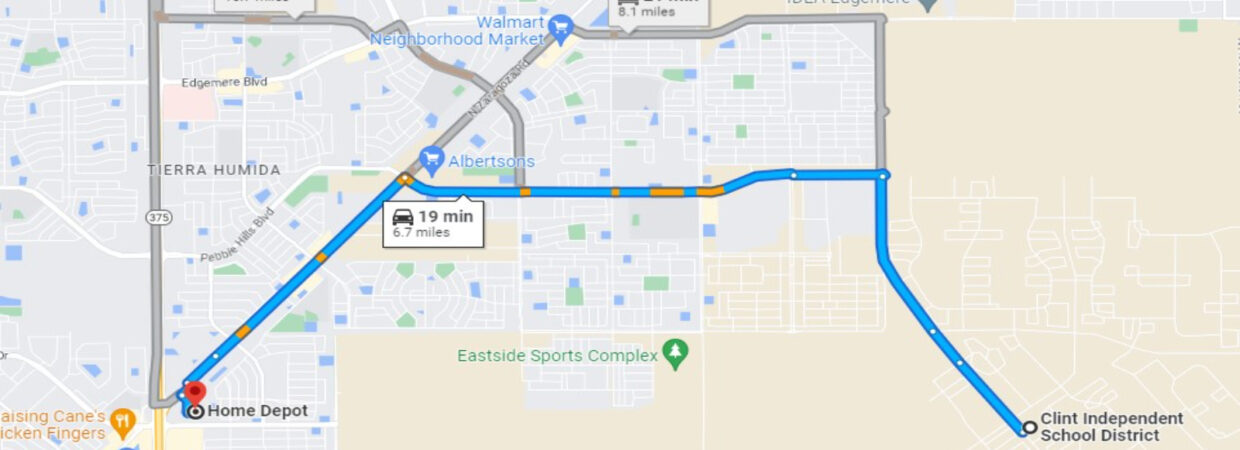Open Raising Cane's Chicken Fingers pin
1240x450 pixels.
(x=123, y=421)
